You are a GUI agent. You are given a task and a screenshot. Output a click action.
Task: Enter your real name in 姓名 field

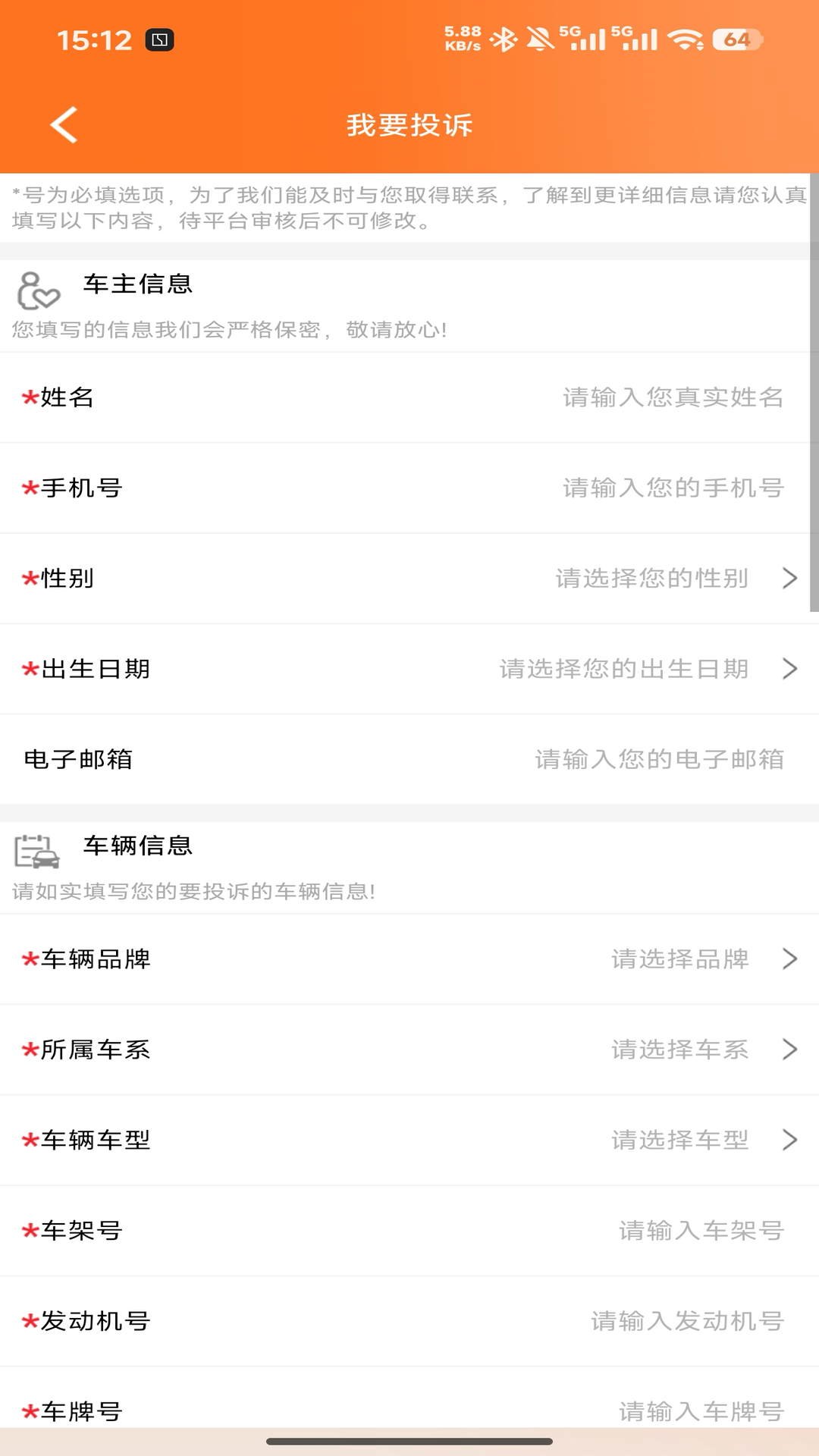(409, 397)
